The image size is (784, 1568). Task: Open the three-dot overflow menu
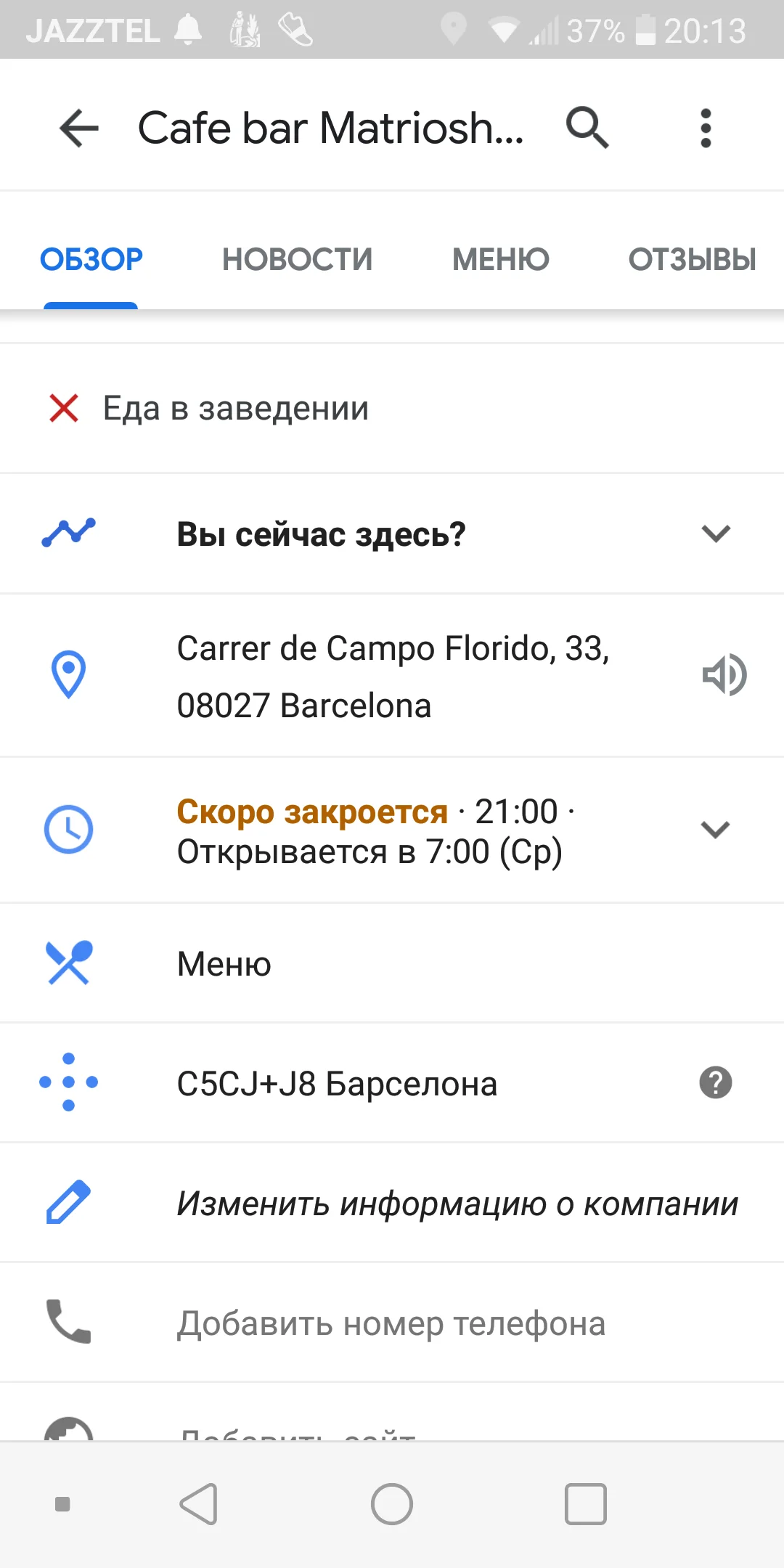[704, 127]
